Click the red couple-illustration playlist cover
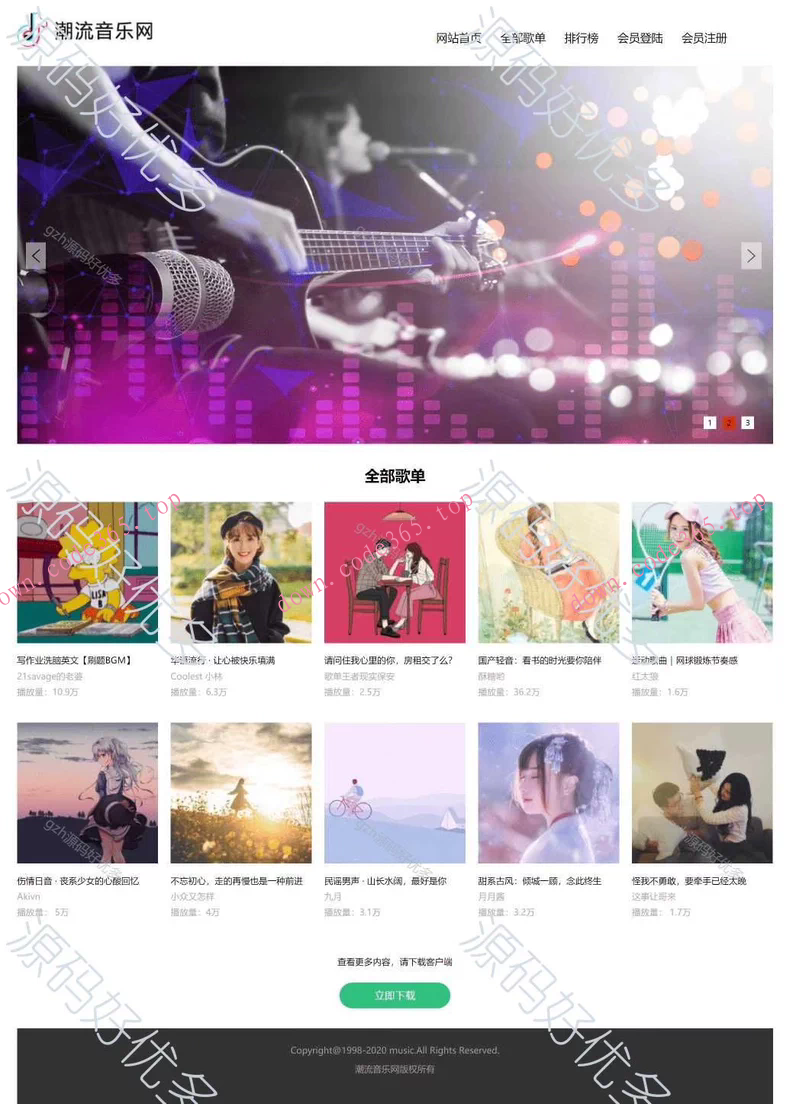 point(394,571)
